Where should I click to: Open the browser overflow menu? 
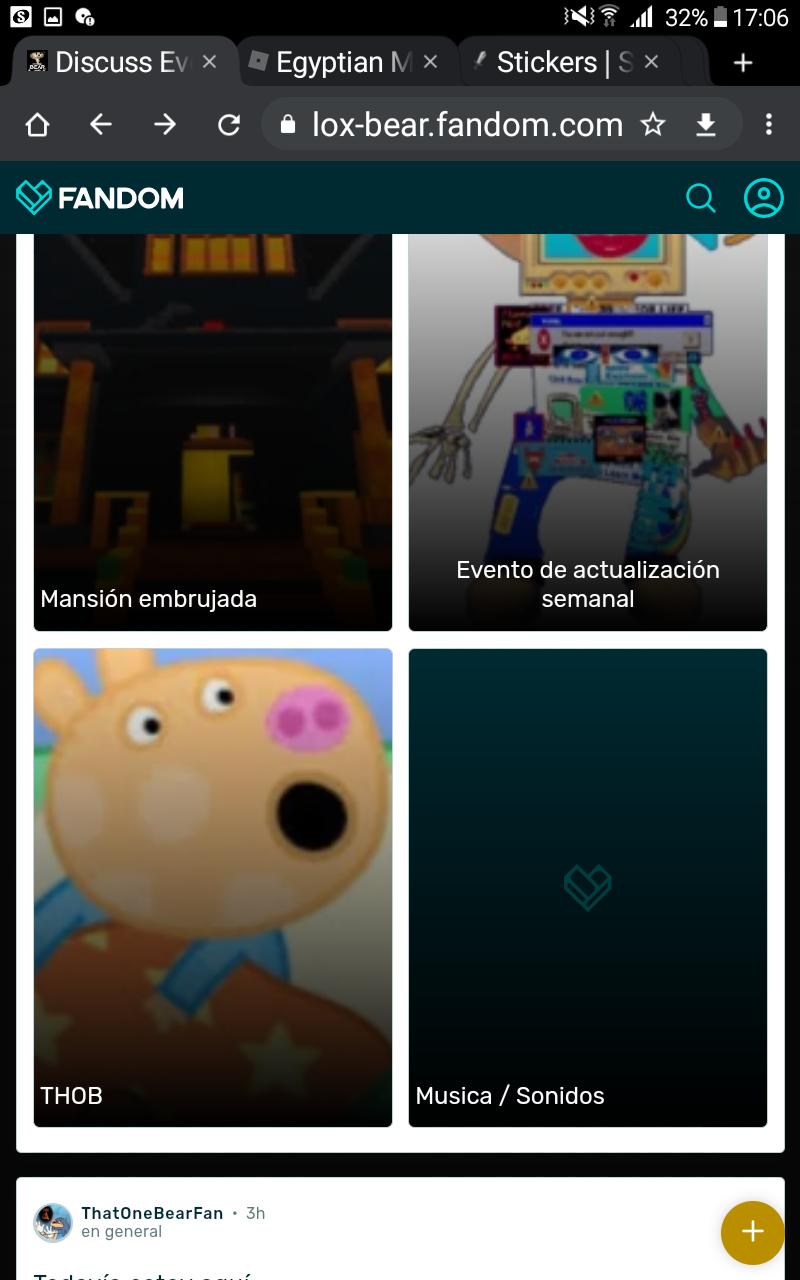(x=768, y=124)
